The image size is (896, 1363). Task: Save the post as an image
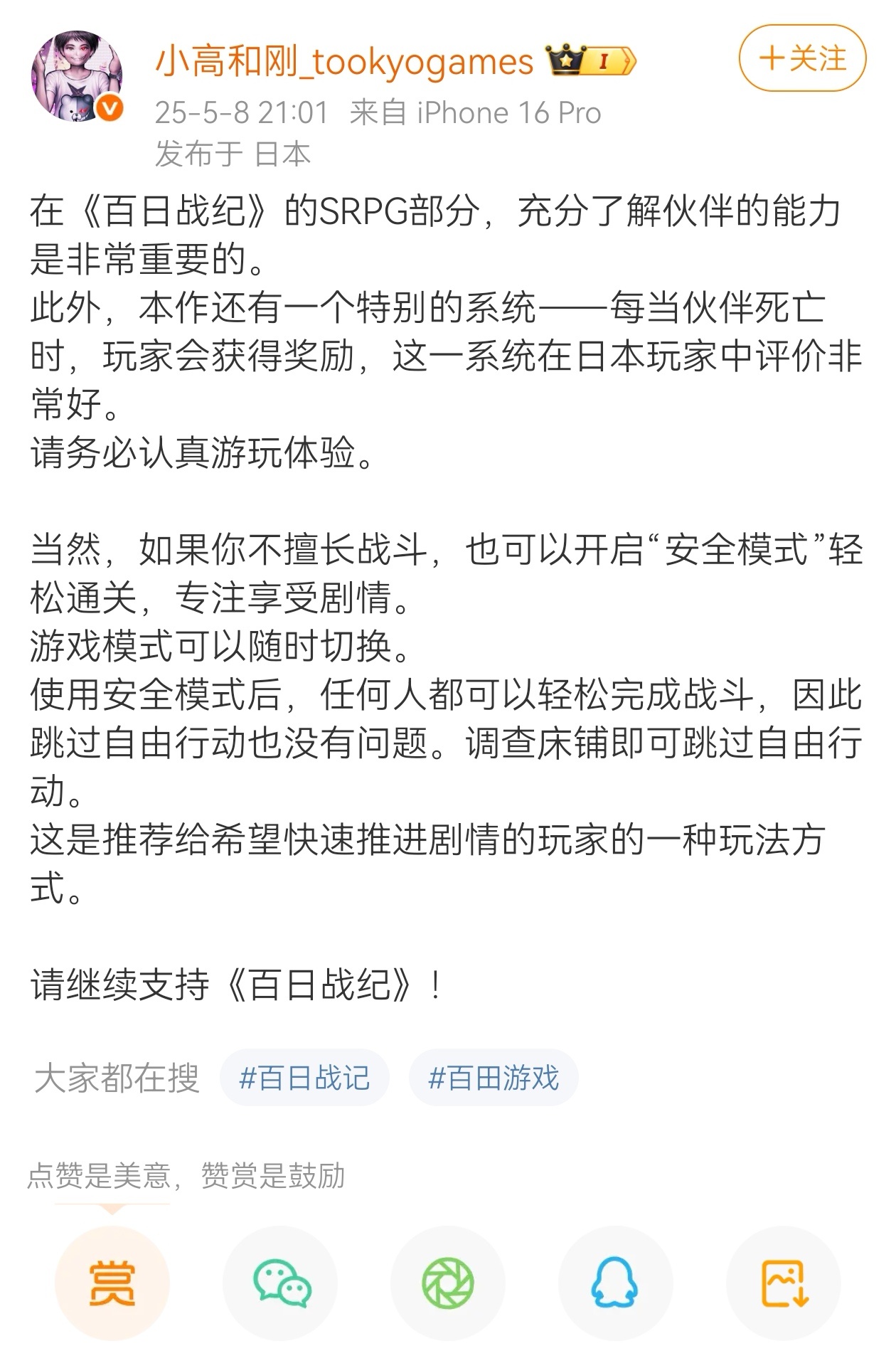coord(784,1283)
